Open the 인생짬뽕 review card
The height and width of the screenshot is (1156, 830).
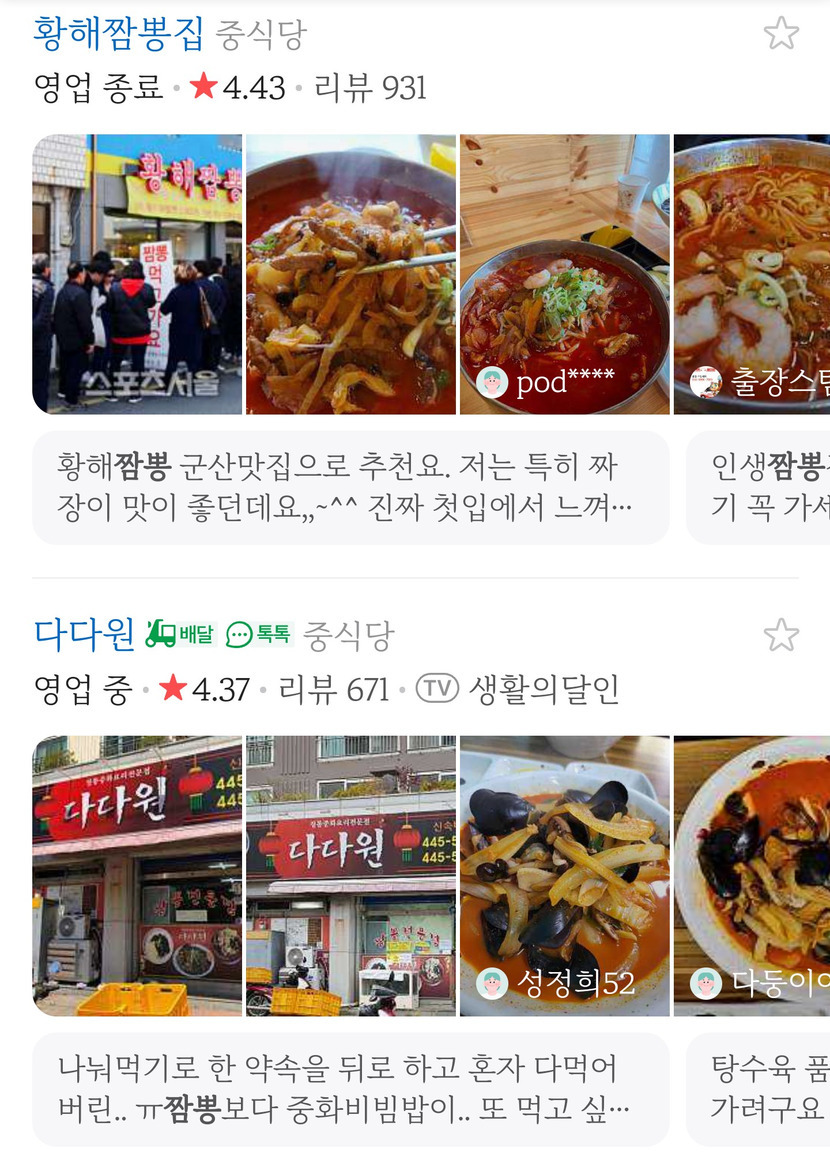pyautogui.click(x=758, y=487)
